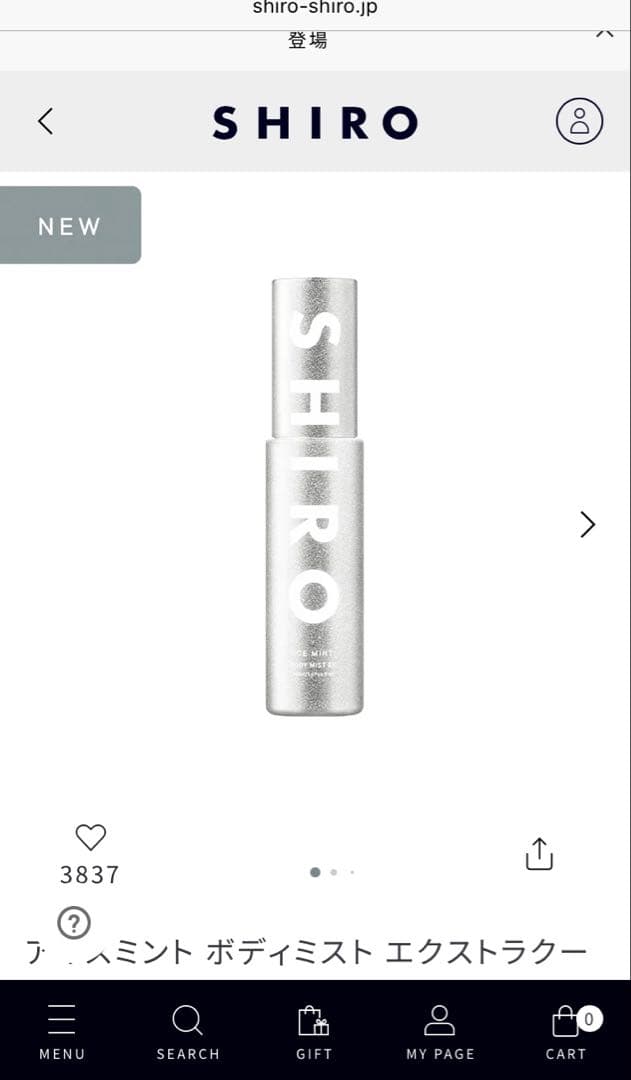Show the next product image

(x=587, y=525)
